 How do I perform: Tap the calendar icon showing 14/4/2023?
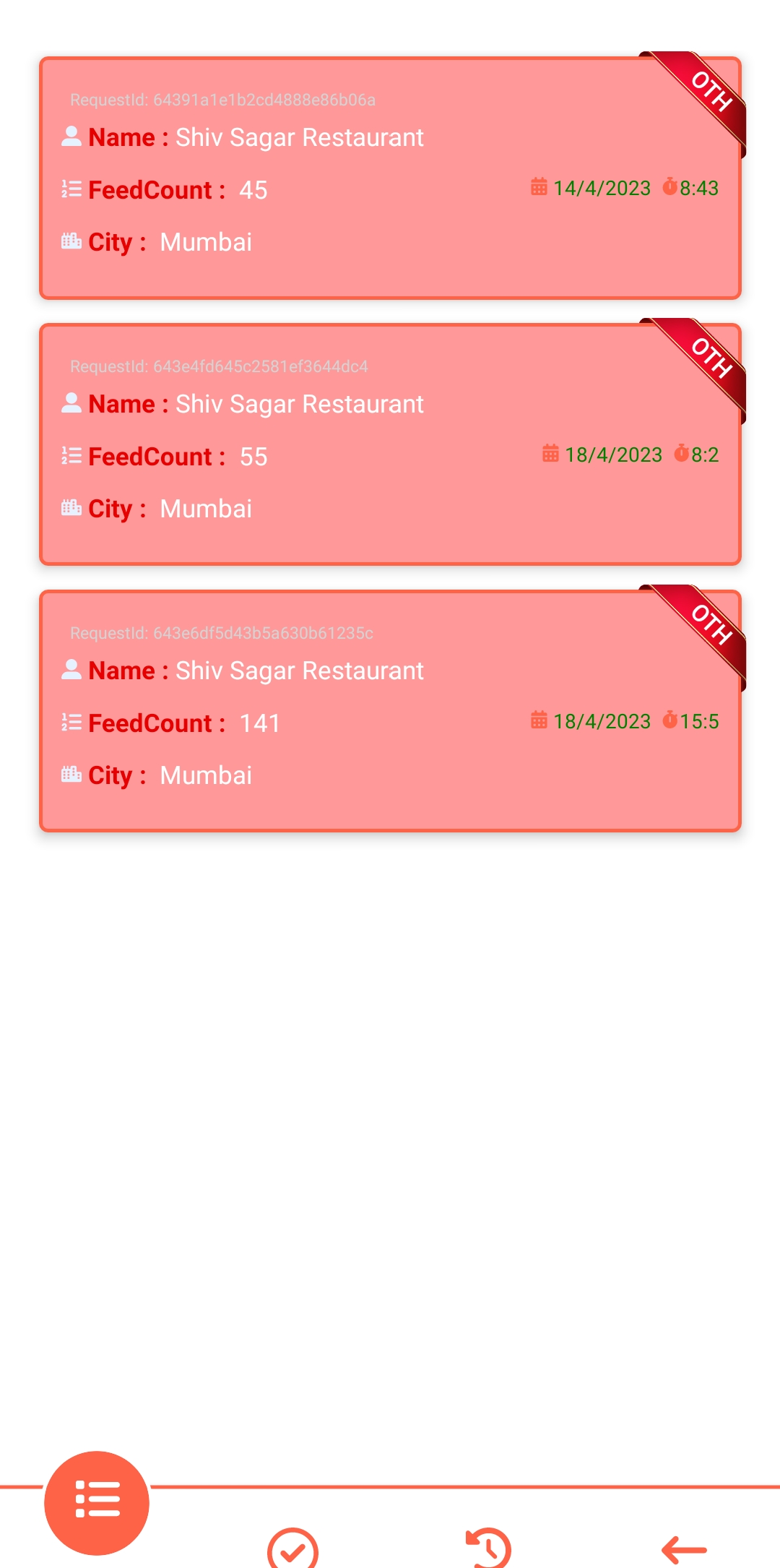538,188
